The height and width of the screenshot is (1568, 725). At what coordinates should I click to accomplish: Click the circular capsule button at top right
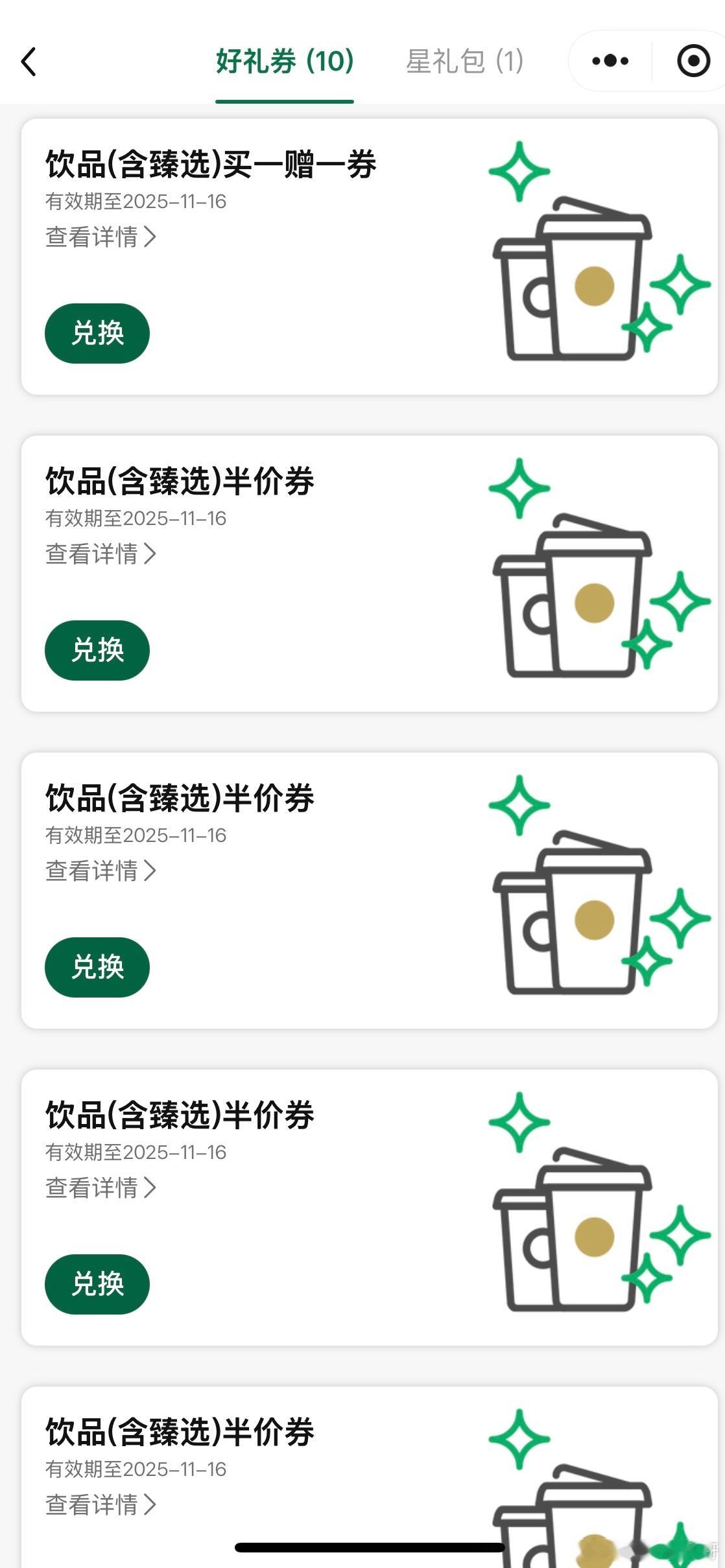tap(693, 60)
